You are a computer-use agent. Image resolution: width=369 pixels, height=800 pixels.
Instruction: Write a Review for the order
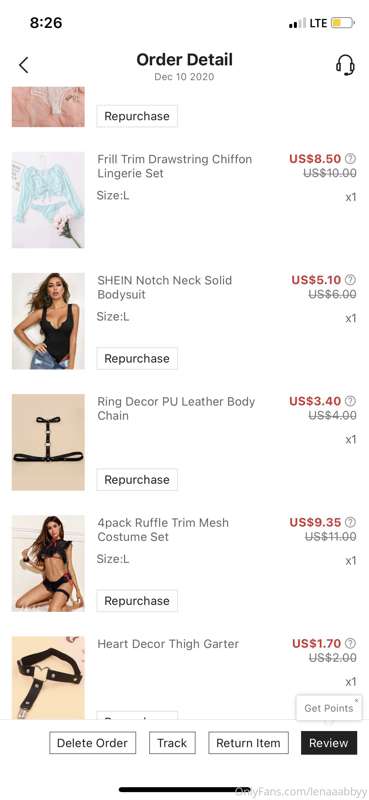click(x=329, y=743)
